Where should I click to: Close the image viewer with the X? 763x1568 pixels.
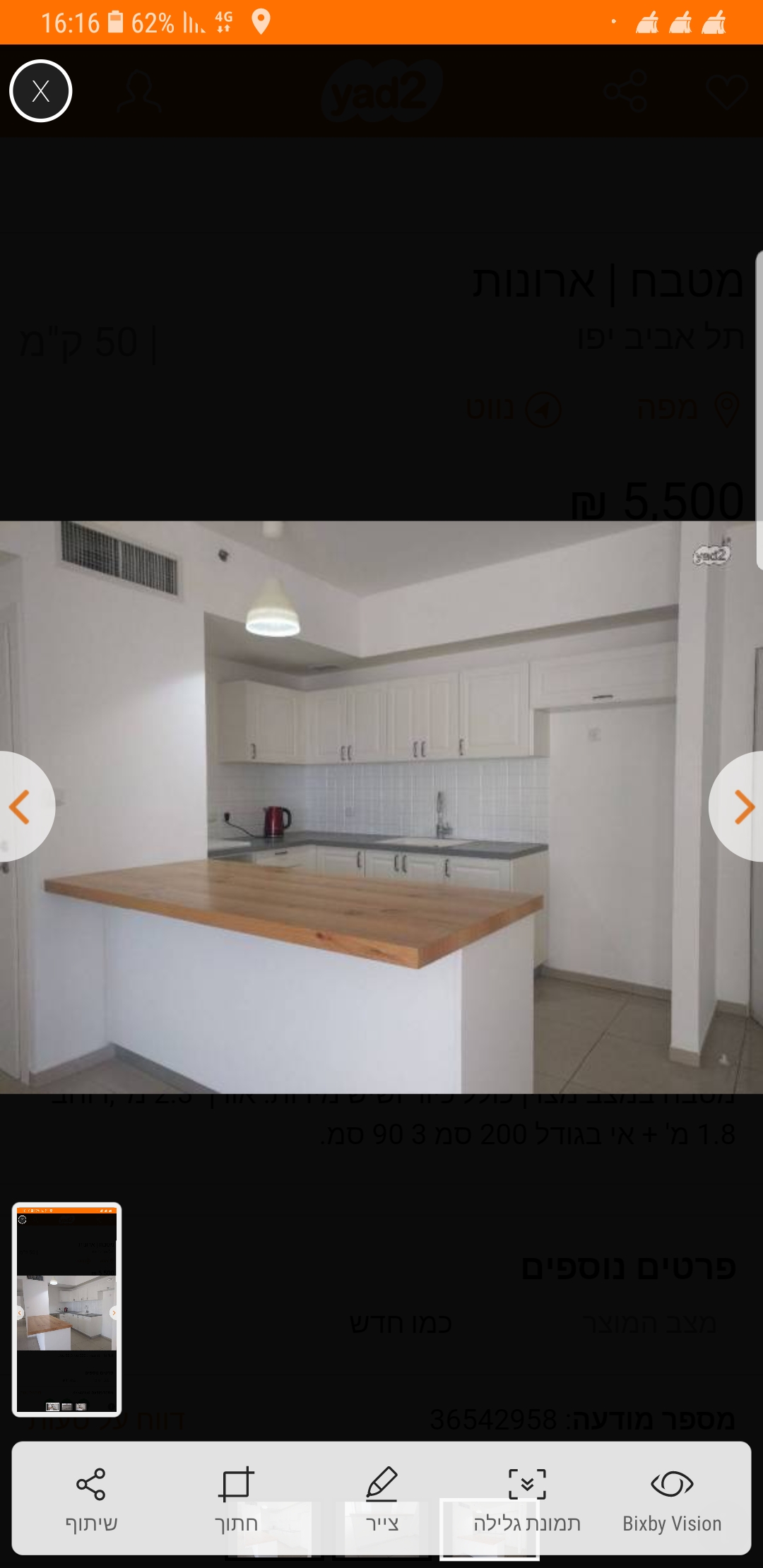coord(40,91)
